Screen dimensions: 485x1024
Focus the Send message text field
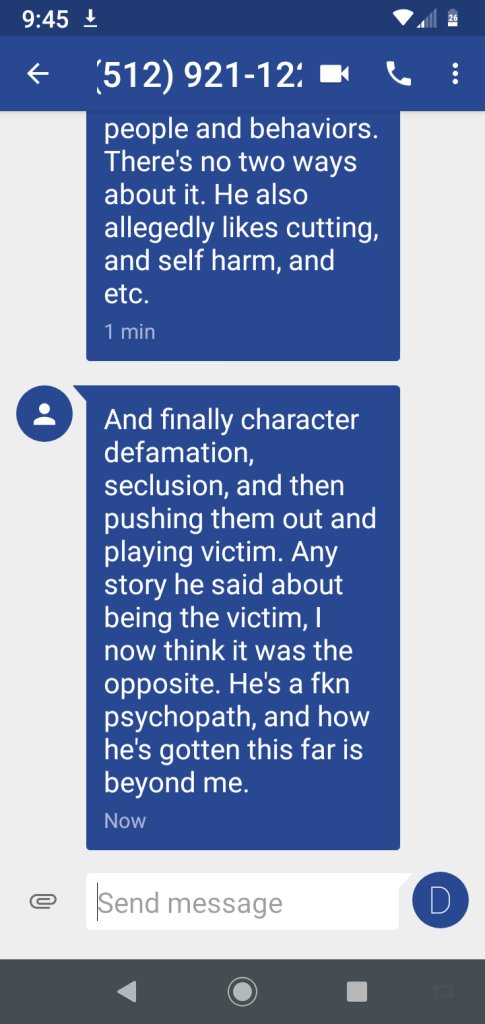click(x=242, y=901)
